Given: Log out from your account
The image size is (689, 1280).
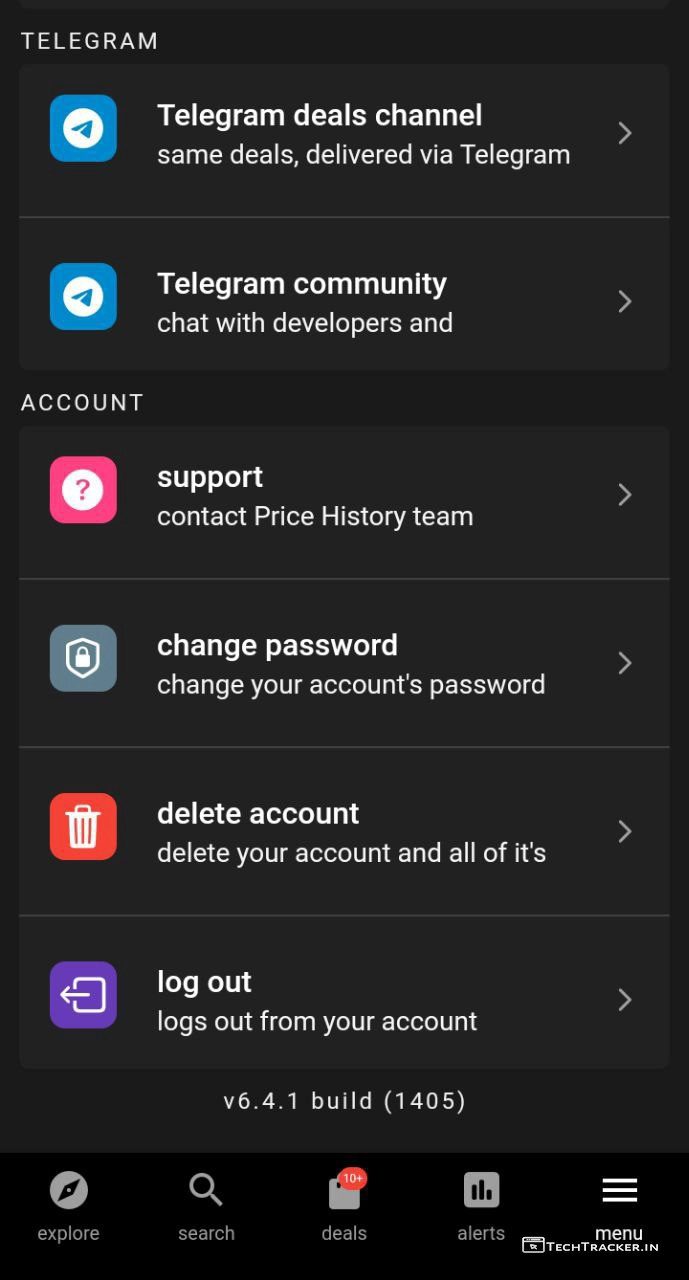Looking at the screenshot, I should pos(344,999).
